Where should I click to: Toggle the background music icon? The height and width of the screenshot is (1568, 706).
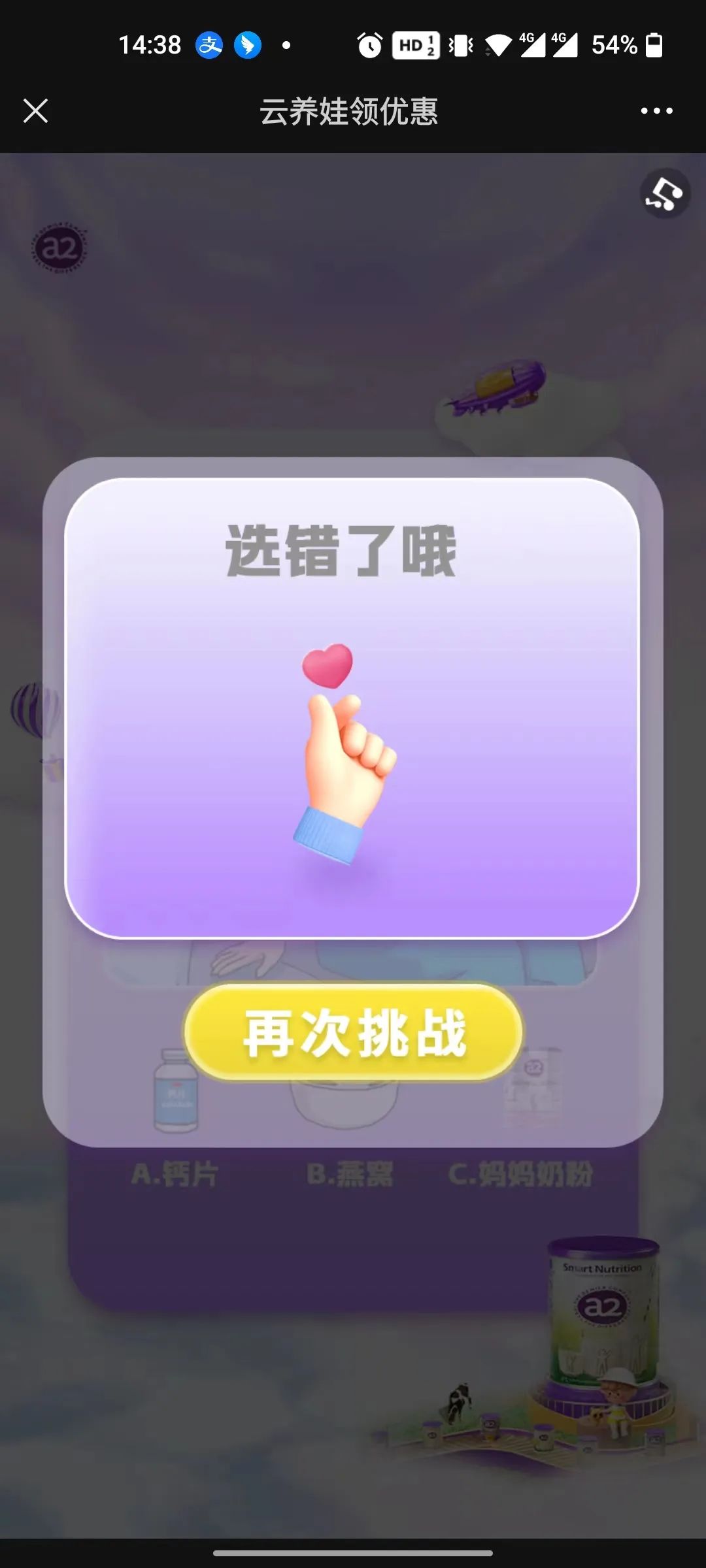click(x=664, y=194)
